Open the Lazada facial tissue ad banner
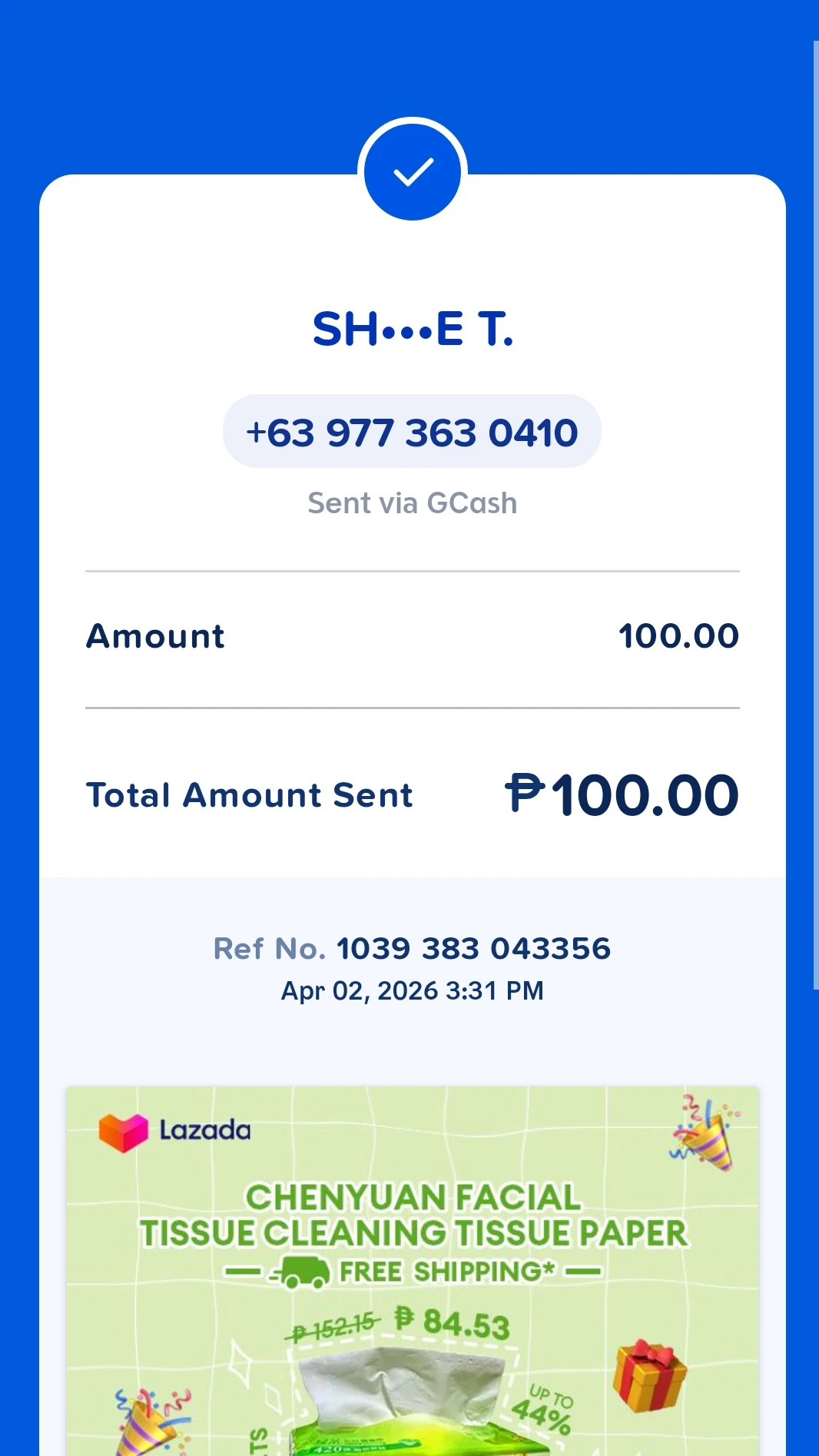The height and width of the screenshot is (1456, 819). [x=413, y=1271]
